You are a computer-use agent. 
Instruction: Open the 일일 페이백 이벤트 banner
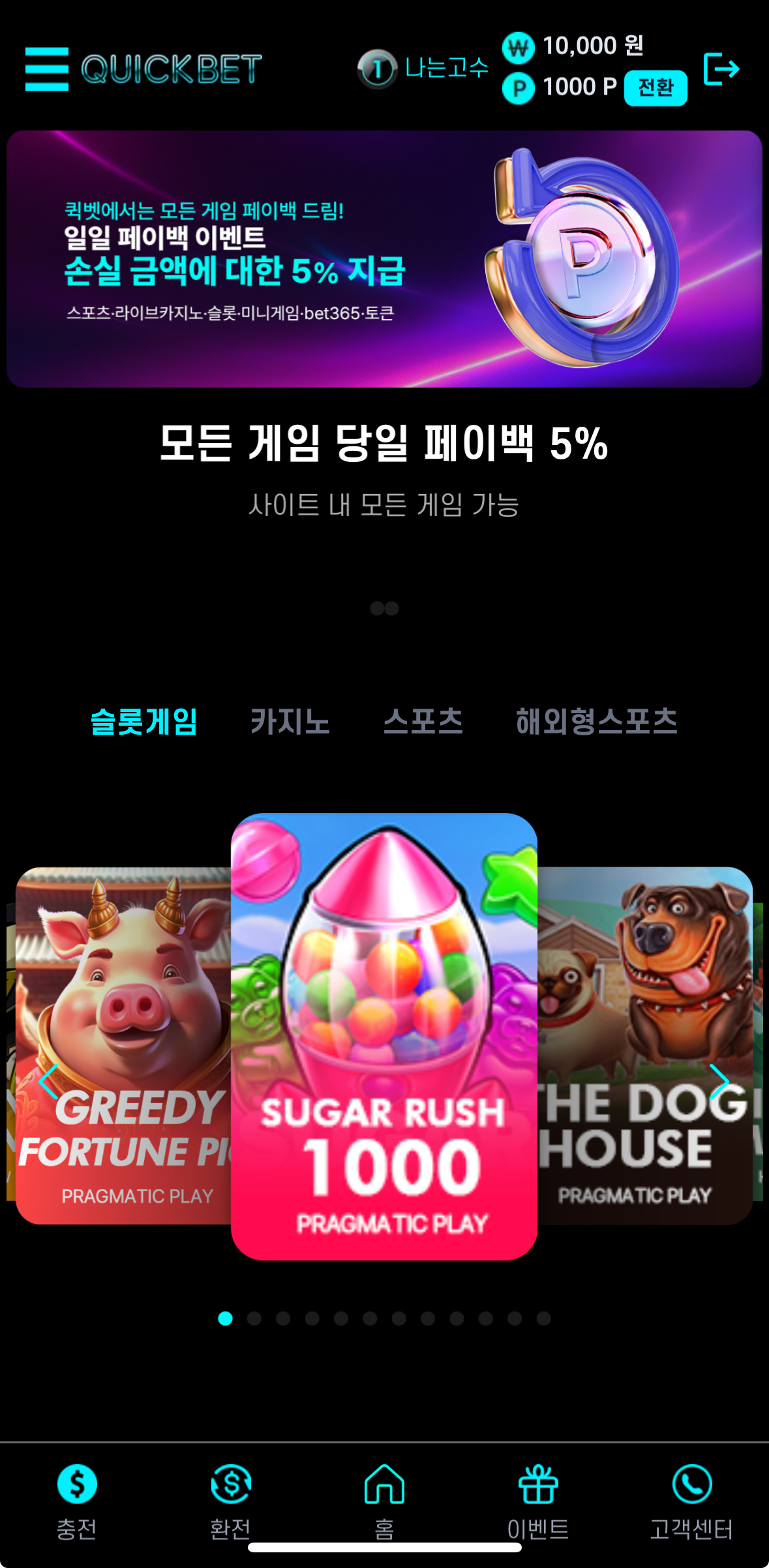point(384,258)
